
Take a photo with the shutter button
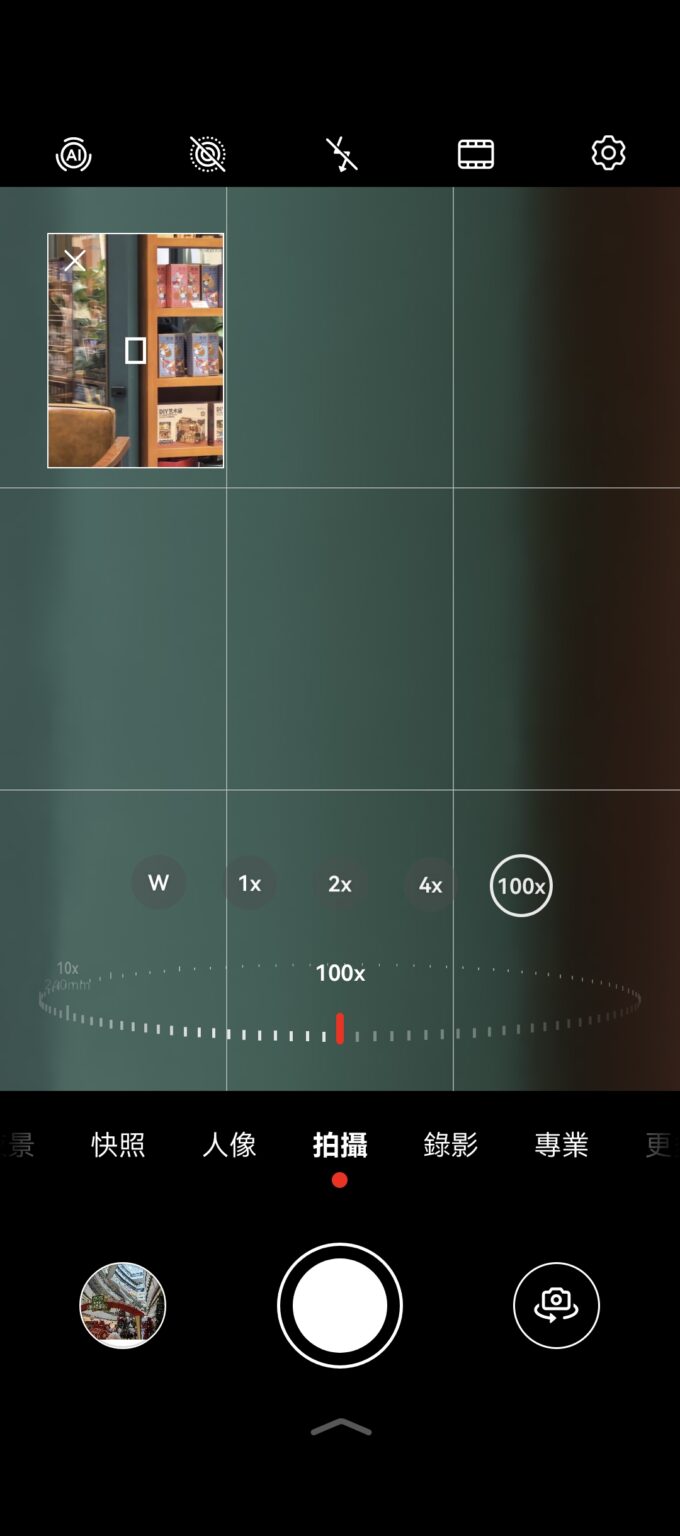340,1305
